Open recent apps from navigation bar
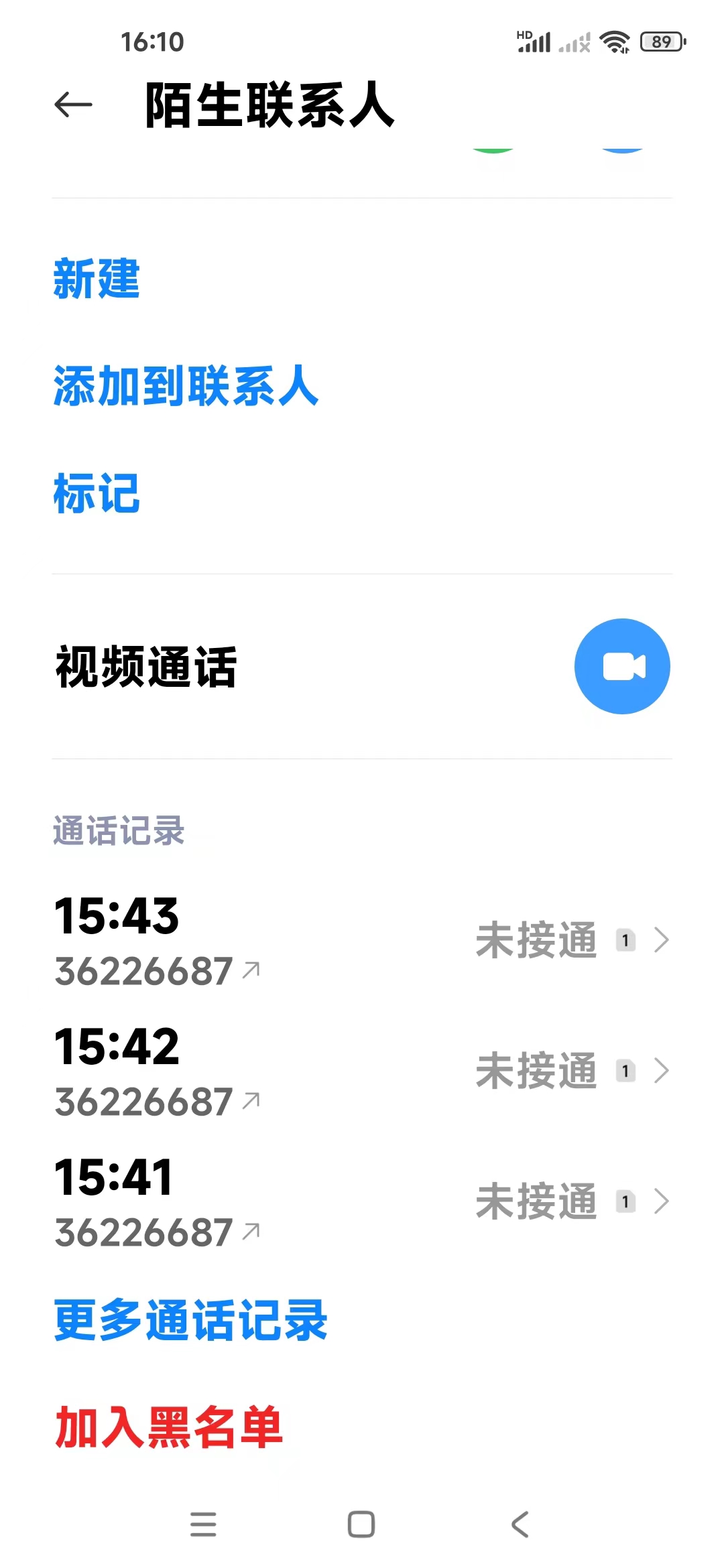 [x=203, y=1524]
